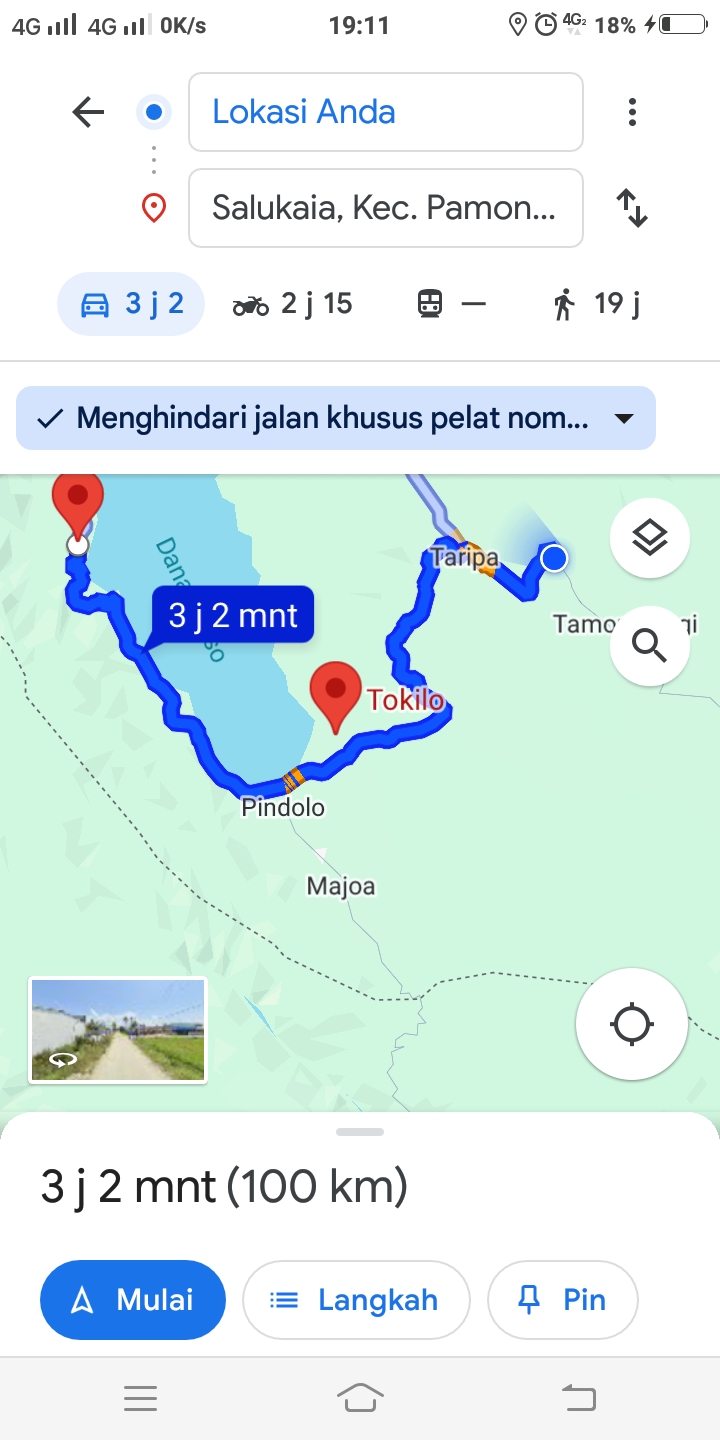Switch to walking mode 19 j
Image resolution: width=720 pixels, height=1440 pixels.
pyautogui.click(x=596, y=304)
